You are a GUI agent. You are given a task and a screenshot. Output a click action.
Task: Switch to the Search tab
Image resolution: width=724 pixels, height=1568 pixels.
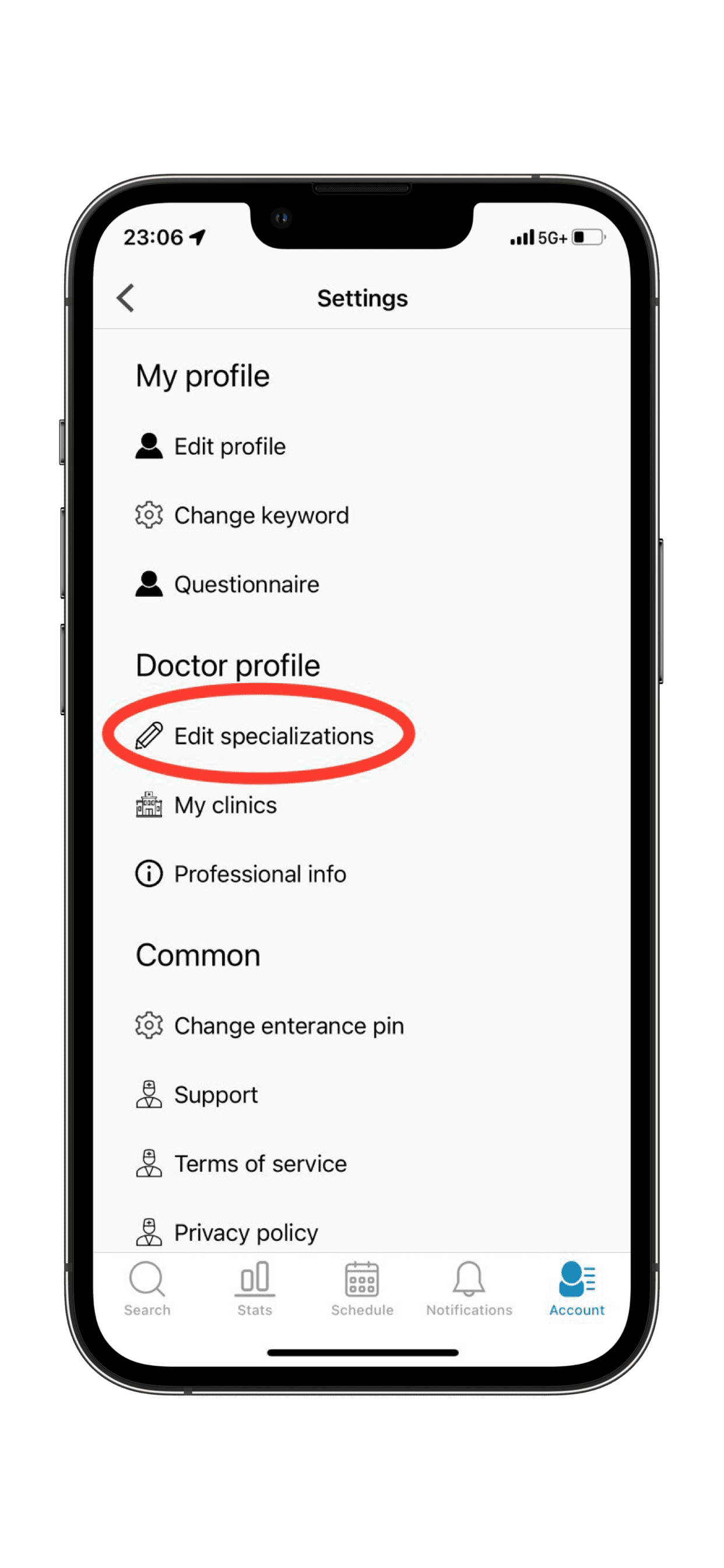click(x=147, y=1289)
